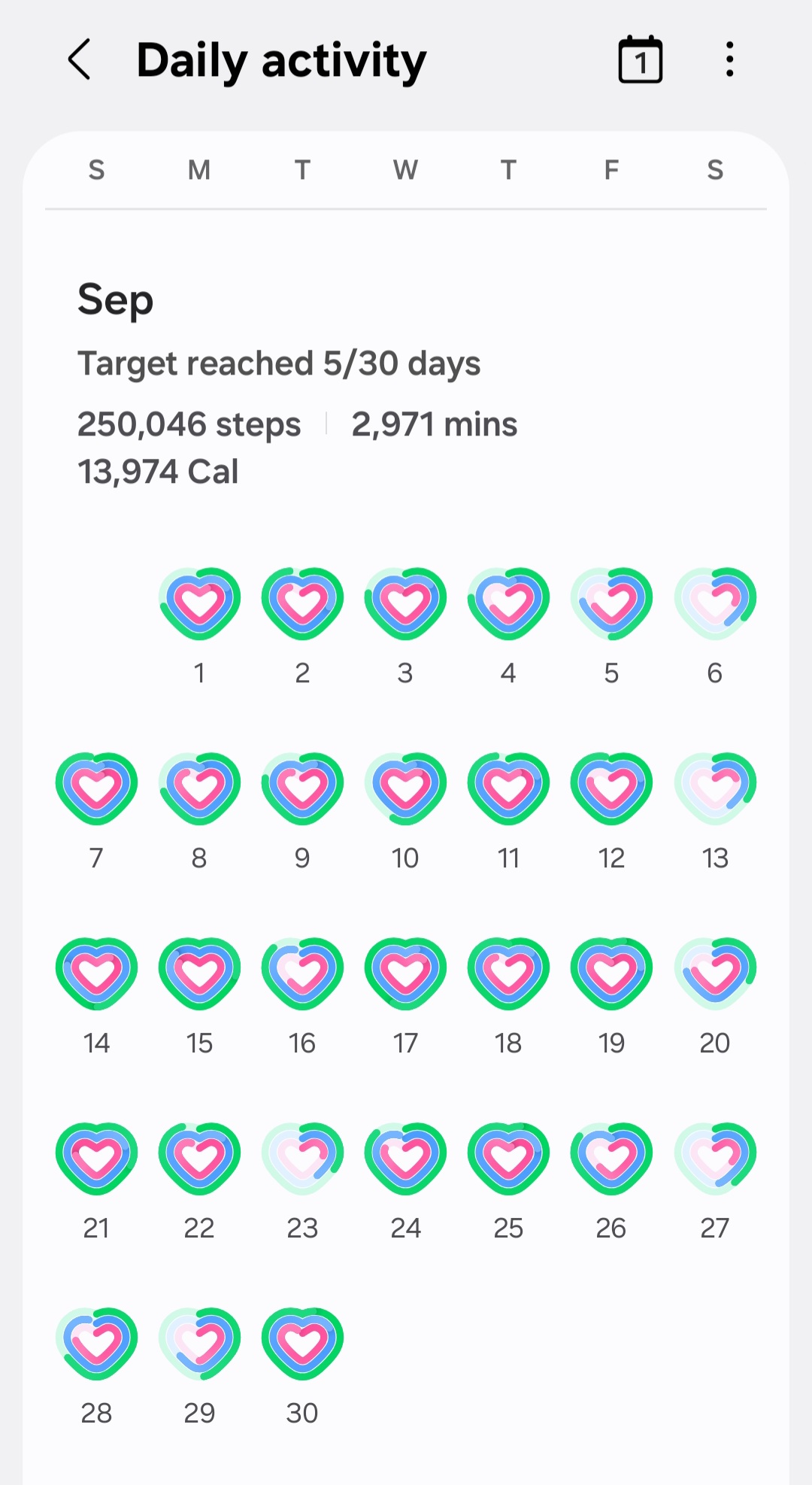Select September 20 activity

[715, 974]
